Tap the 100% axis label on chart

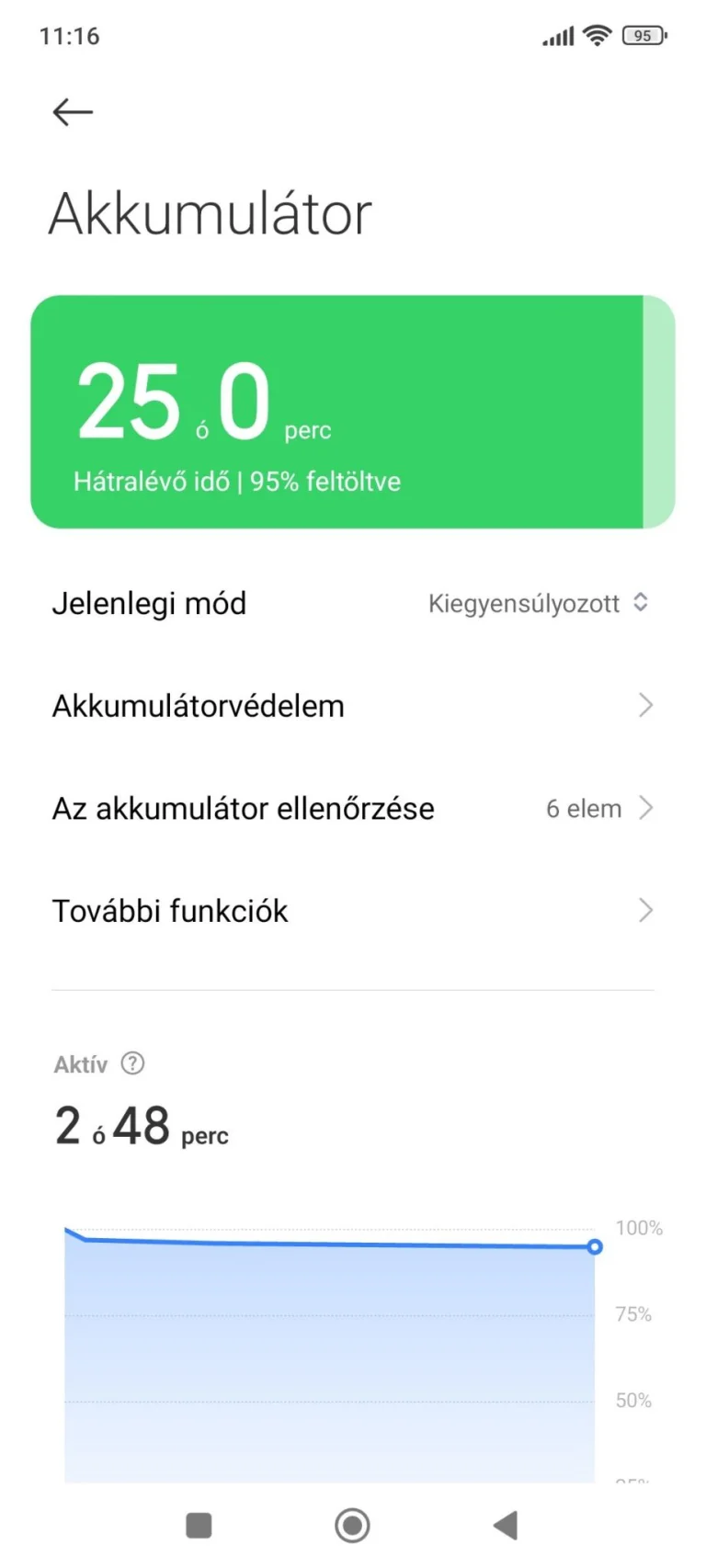tap(641, 1227)
